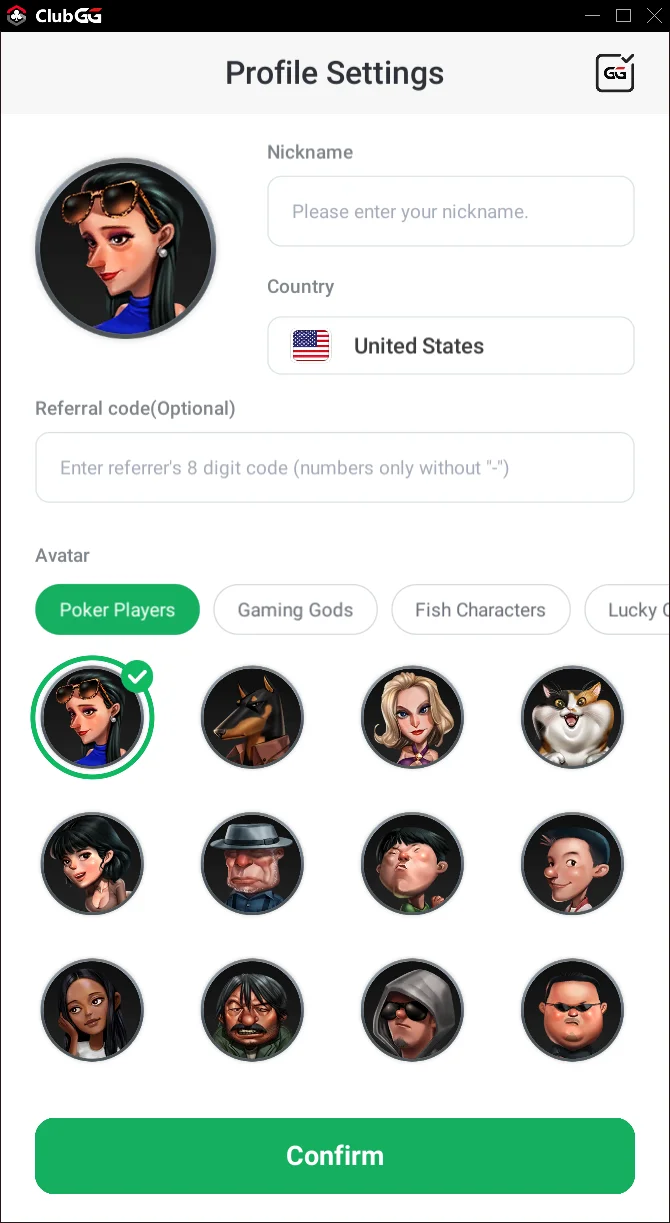Pick the bald man with sunglasses avatar
Screen dimensions: 670x1223
572,1010
